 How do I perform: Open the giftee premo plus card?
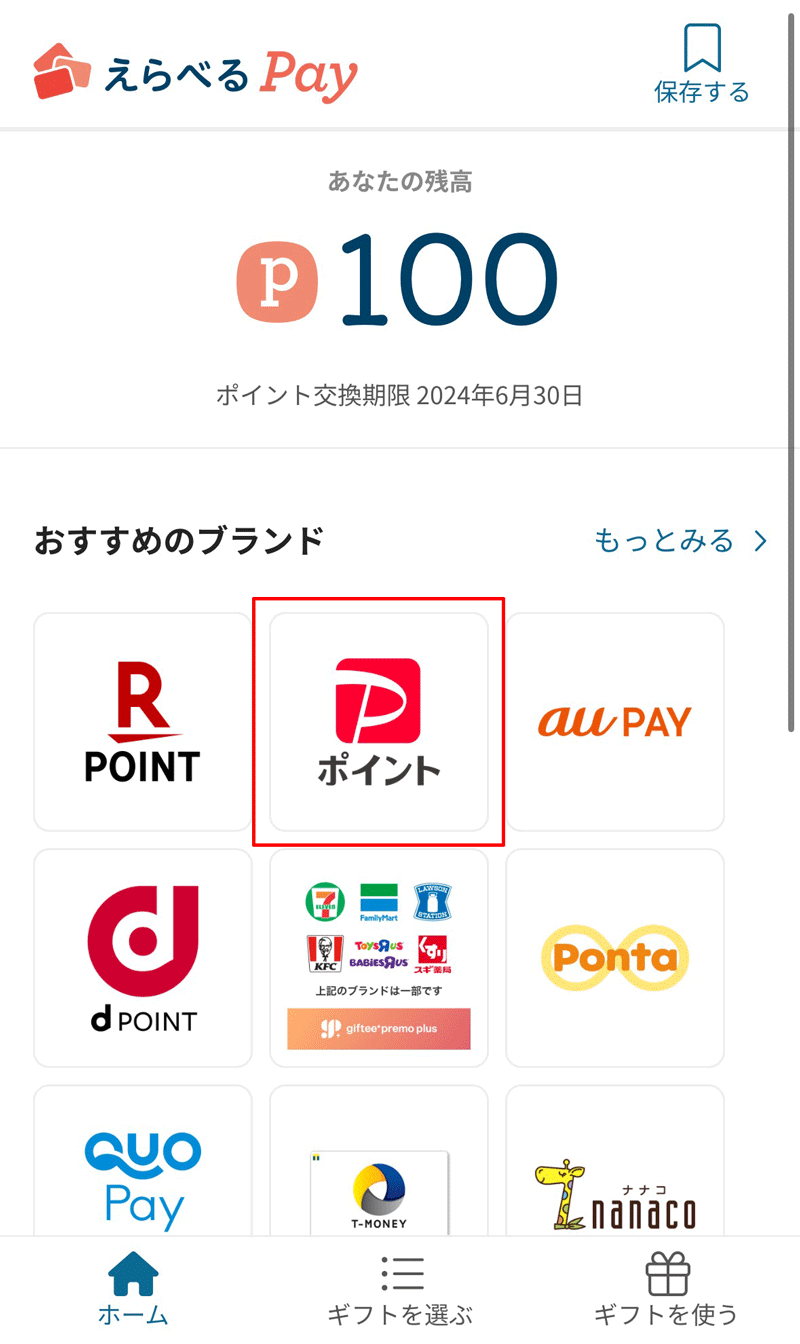[x=379, y=958]
